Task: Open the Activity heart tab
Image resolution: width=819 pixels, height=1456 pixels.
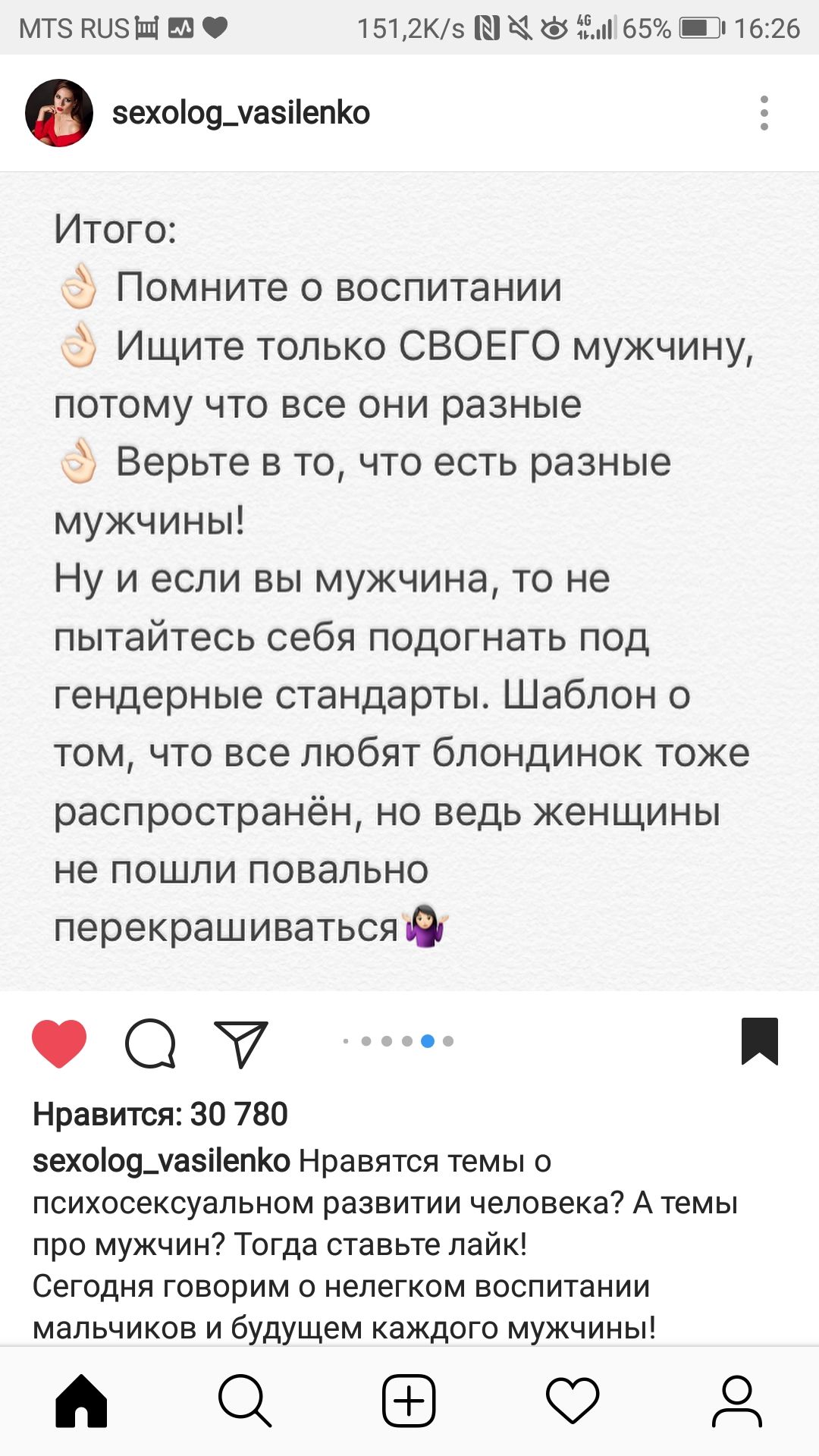Action: click(x=573, y=1400)
